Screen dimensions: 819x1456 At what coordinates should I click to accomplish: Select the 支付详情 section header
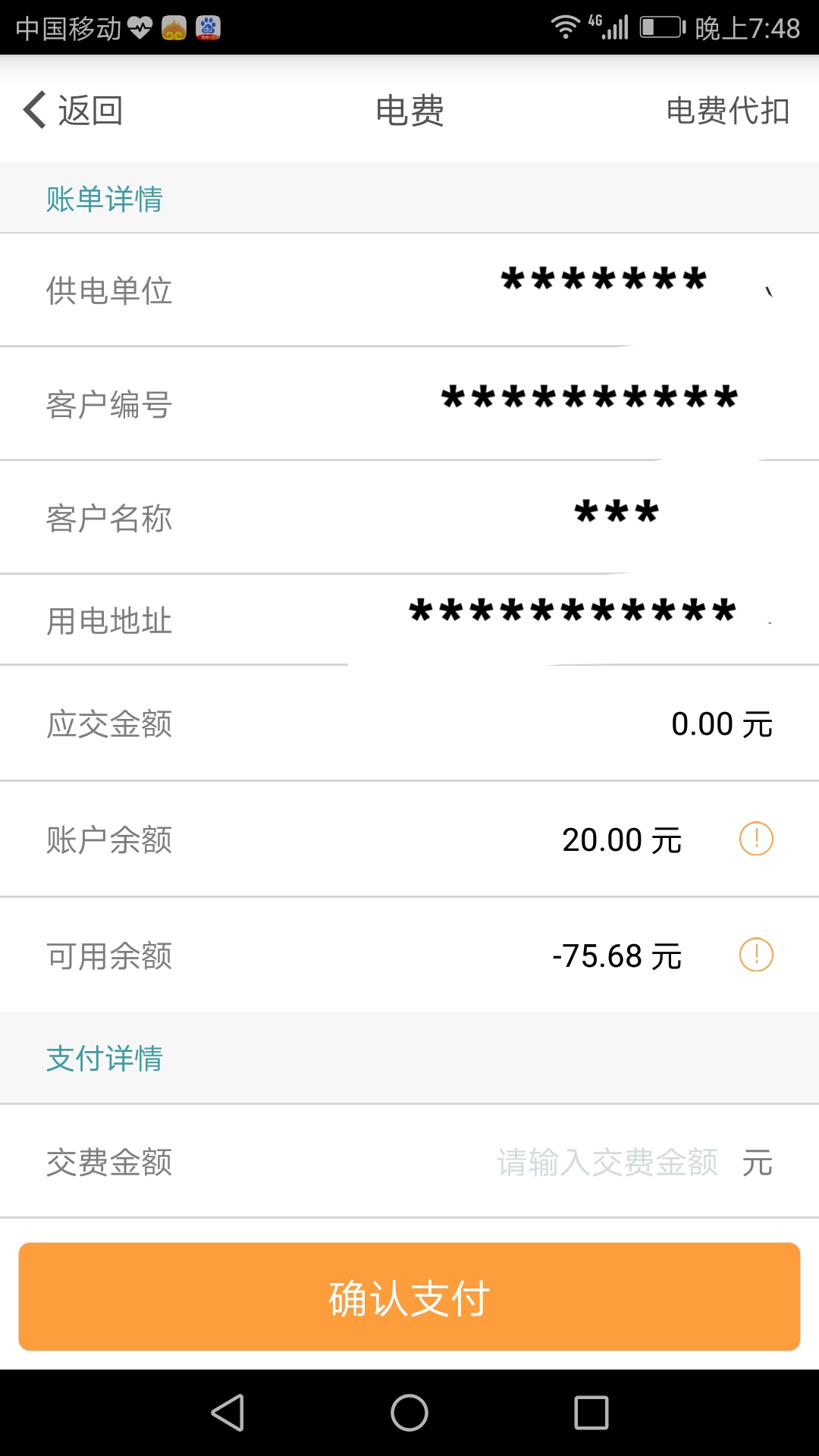pyautogui.click(x=105, y=1058)
